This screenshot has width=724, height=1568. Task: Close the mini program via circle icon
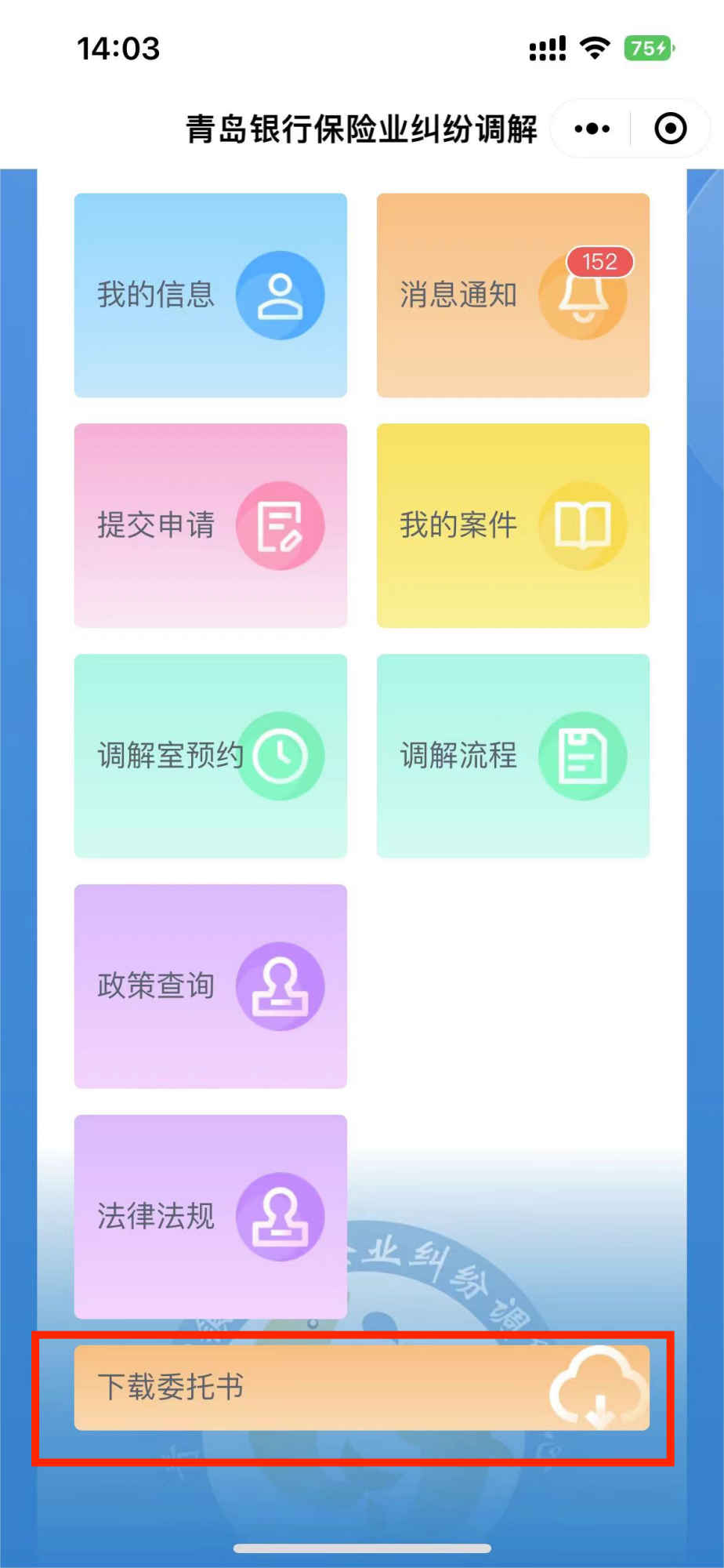coord(670,129)
